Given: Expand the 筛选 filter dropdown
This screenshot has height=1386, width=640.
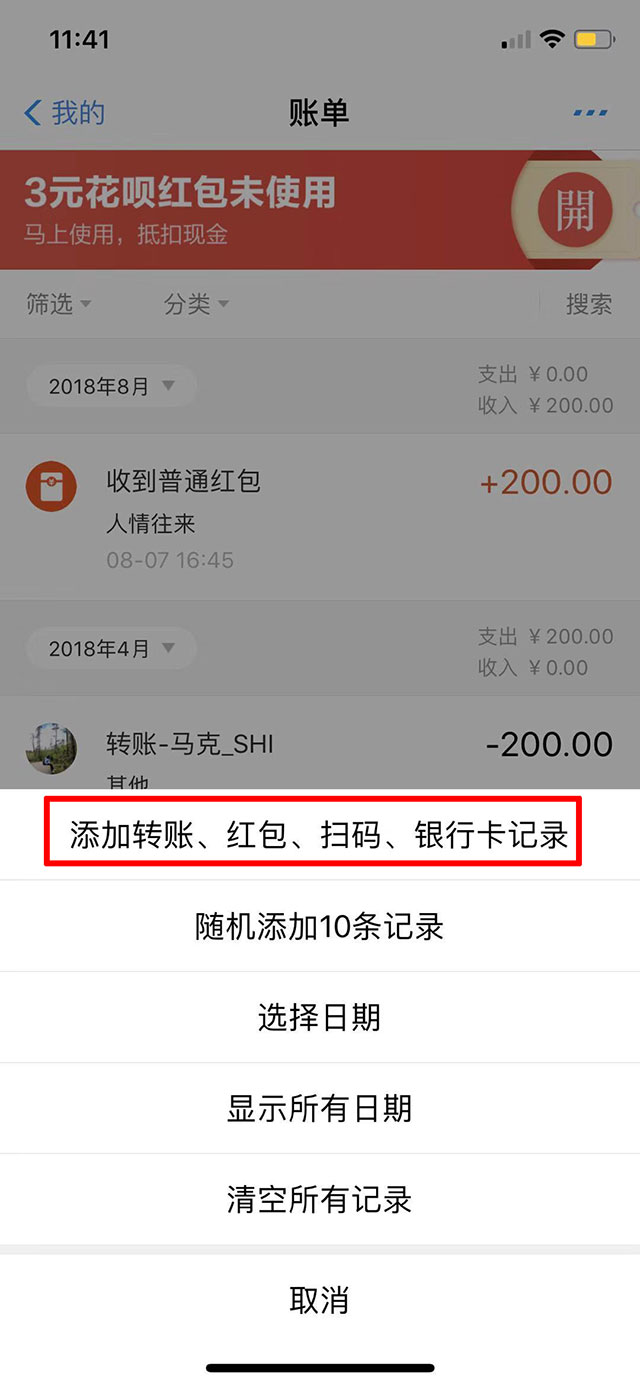Looking at the screenshot, I should click(x=58, y=304).
